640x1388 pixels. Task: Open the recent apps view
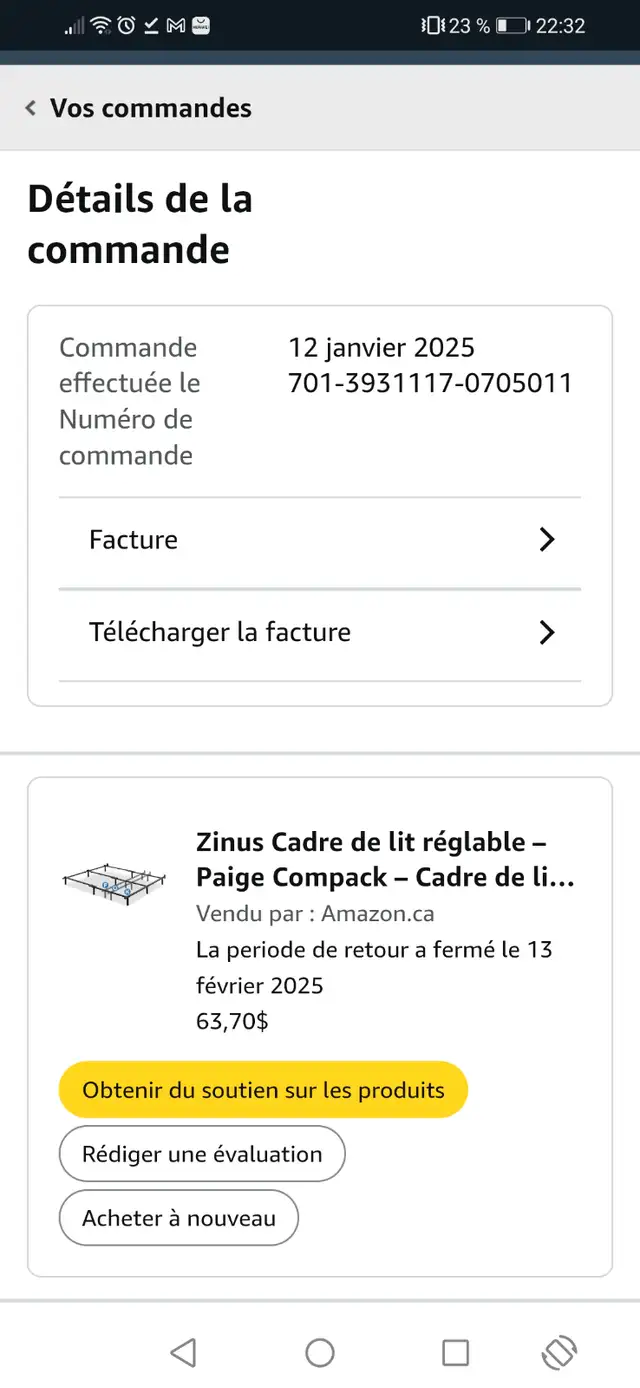tap(456, 1353)
